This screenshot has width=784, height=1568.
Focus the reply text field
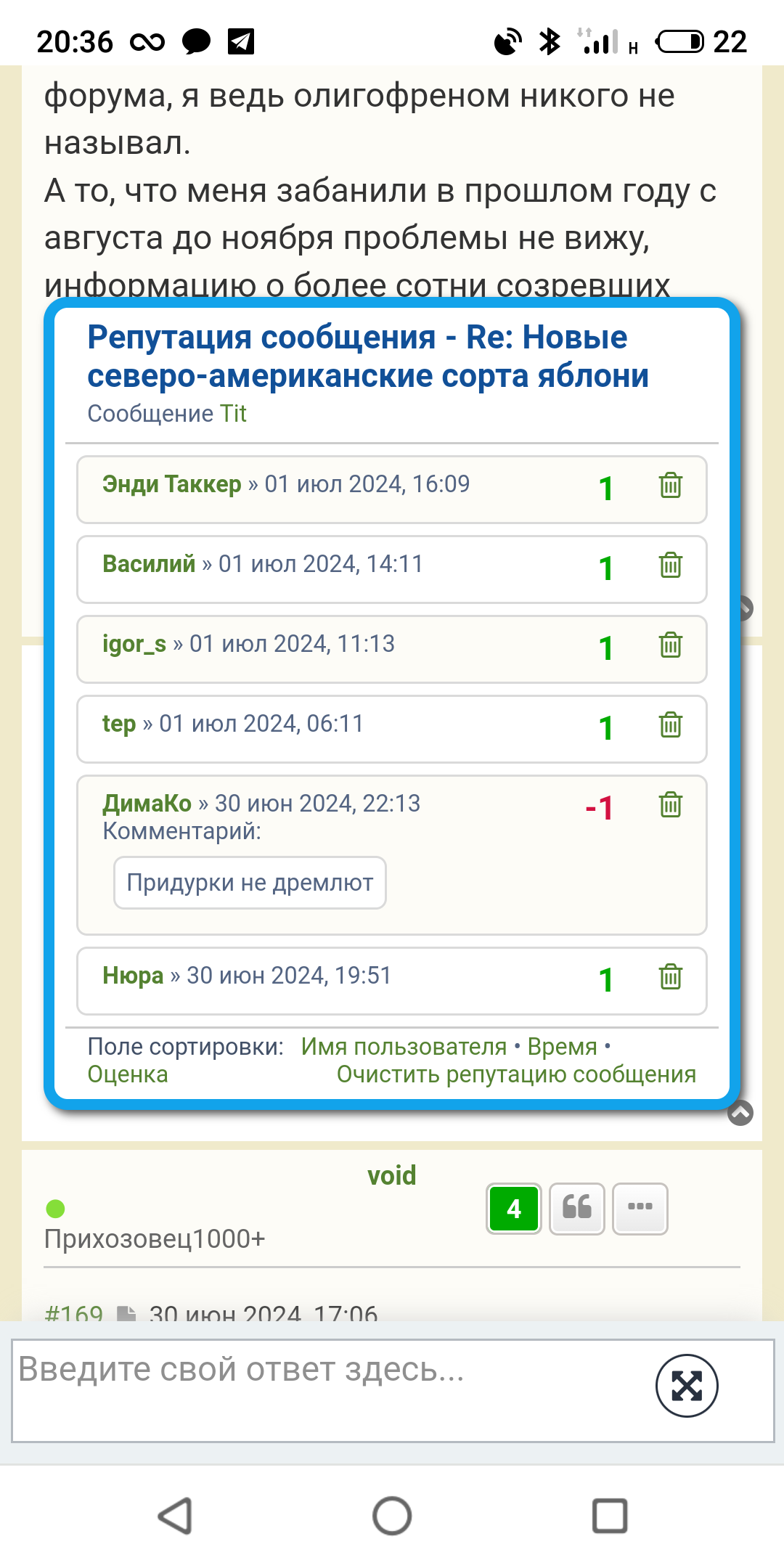point(327,1388)
